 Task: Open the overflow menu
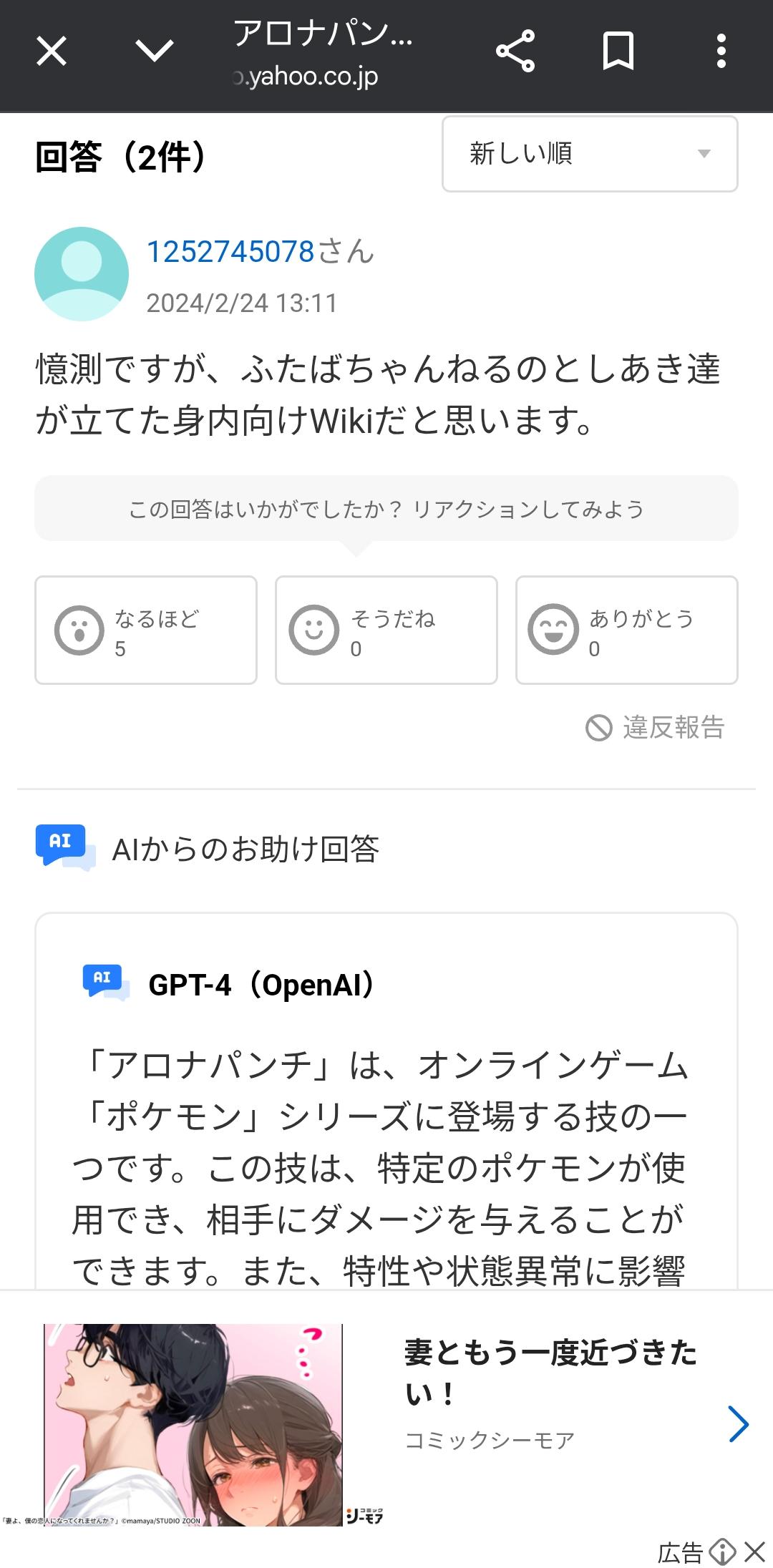[x=721, y=52]
